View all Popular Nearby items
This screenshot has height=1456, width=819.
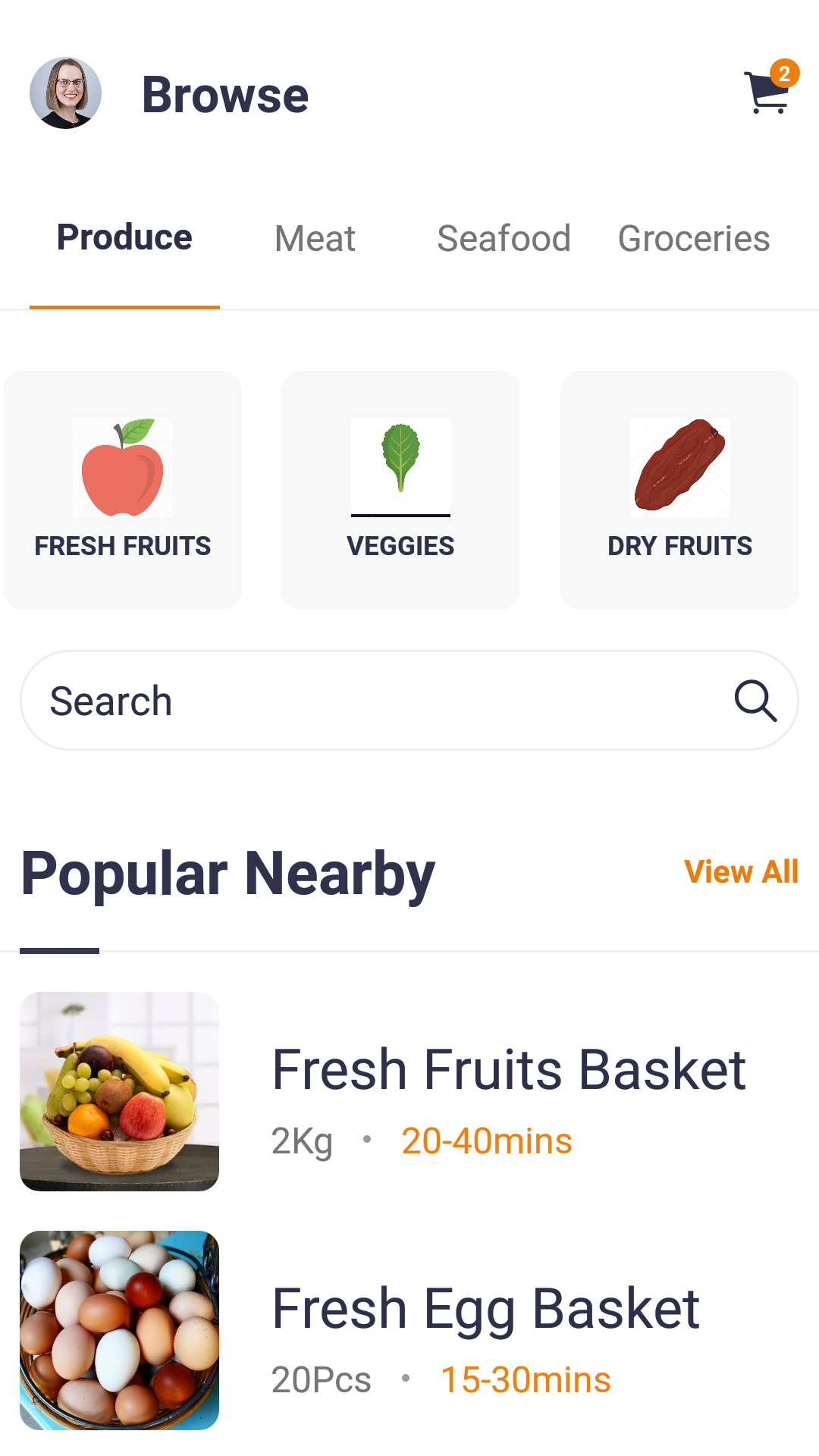[741, 872]
